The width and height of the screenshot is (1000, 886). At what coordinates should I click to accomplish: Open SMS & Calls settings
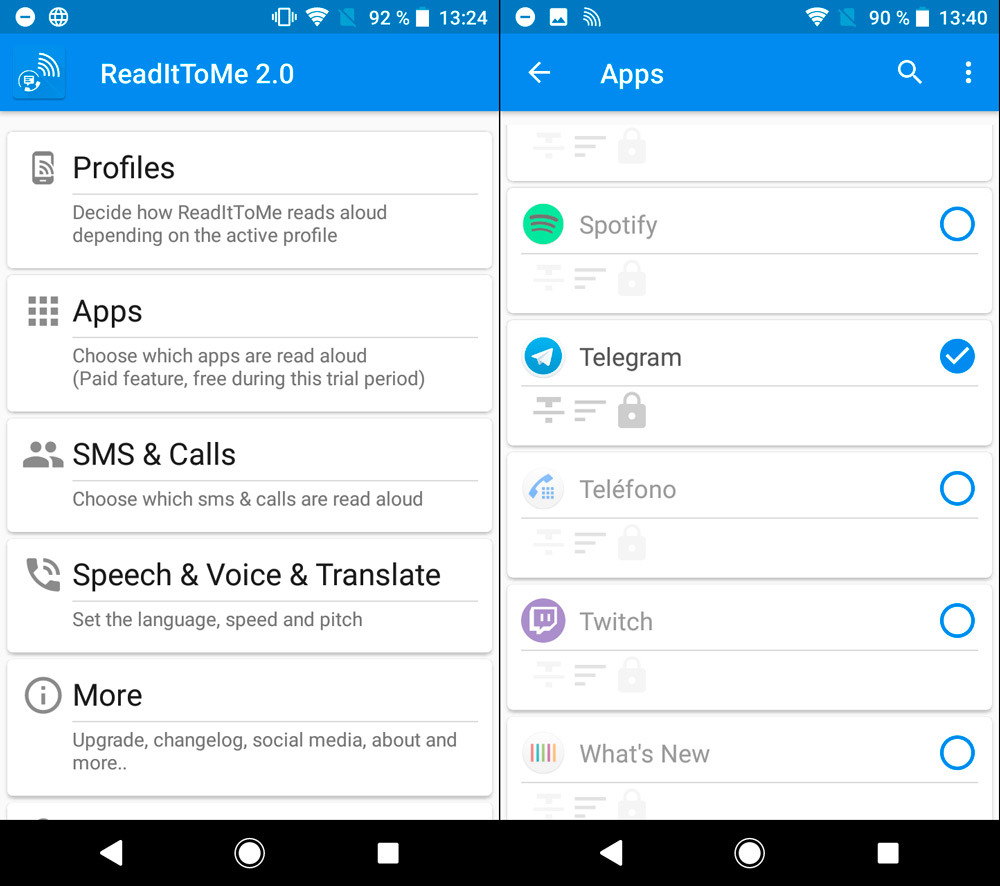coord(249,474)
